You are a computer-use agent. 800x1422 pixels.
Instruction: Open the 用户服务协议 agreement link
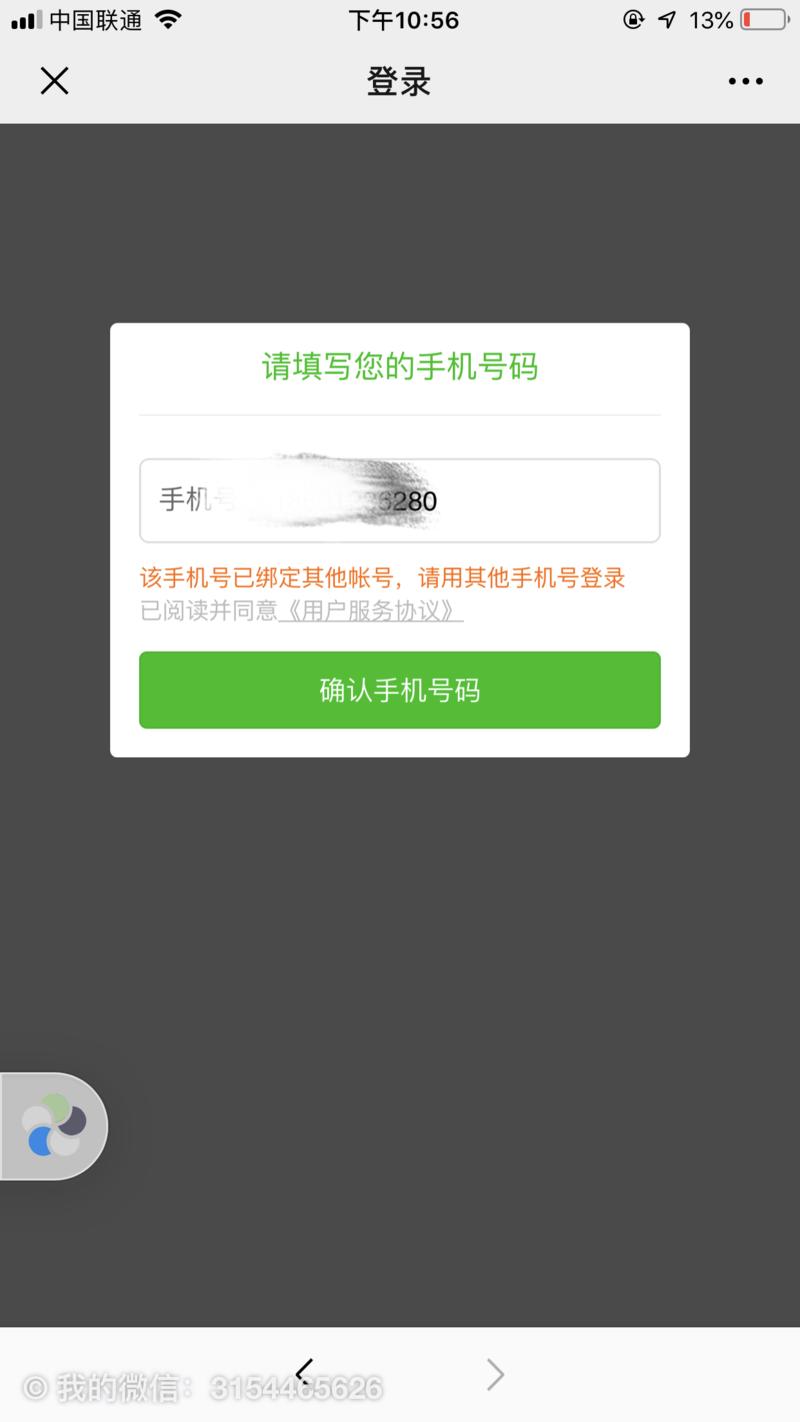[372, 611]
